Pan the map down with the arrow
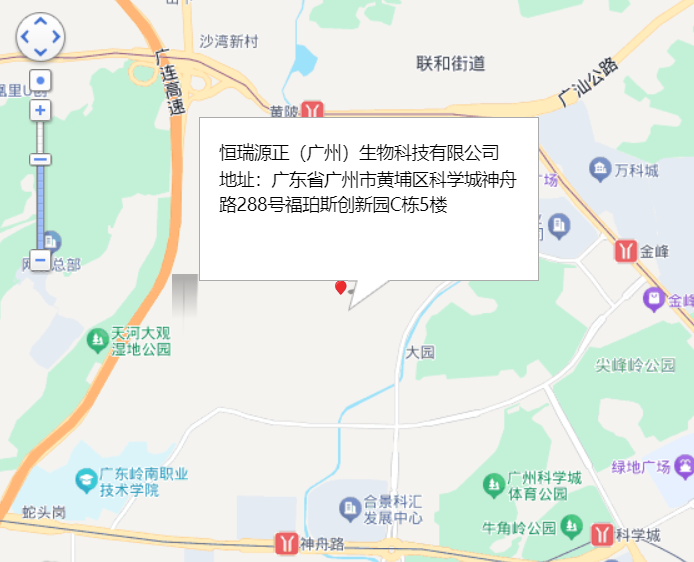Image resolution: width=694 pixels, height=562 pixels. tap(40, 51)
